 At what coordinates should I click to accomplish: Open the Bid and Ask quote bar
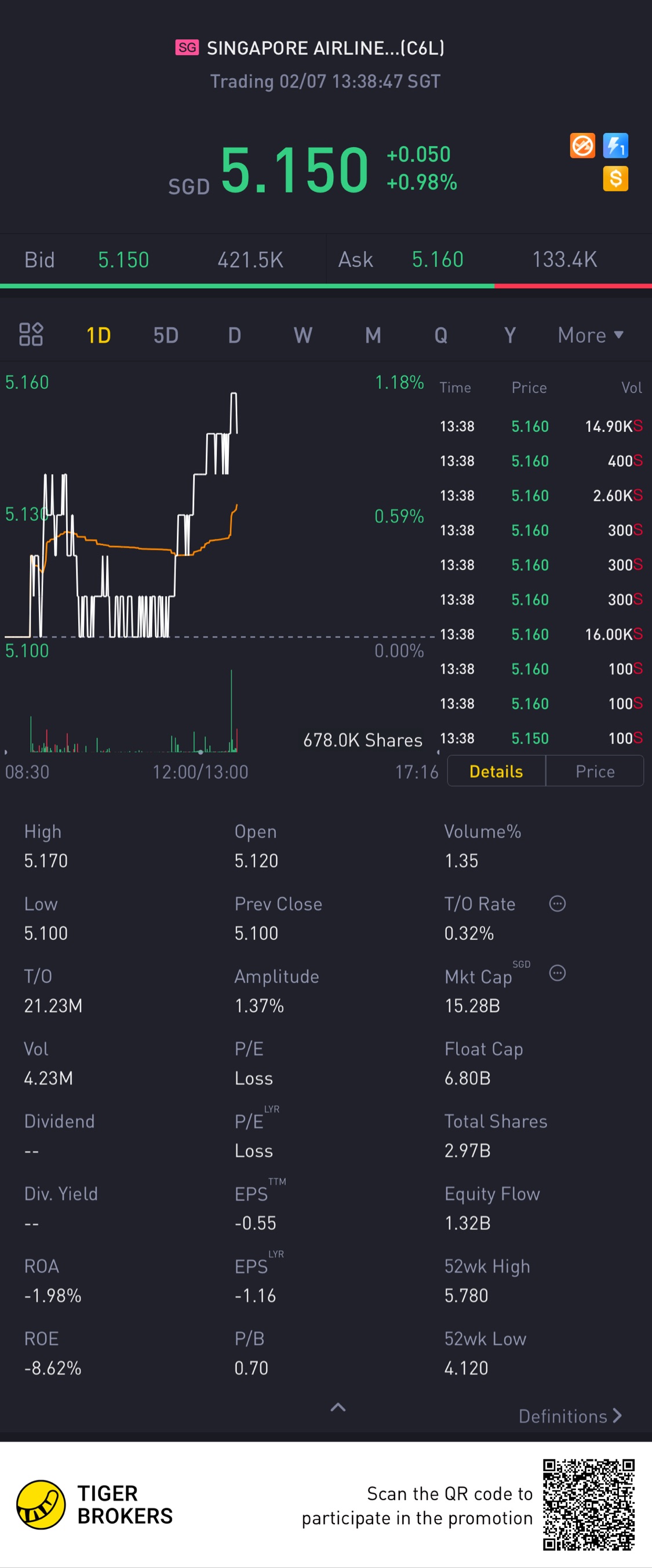click(326, 260)
